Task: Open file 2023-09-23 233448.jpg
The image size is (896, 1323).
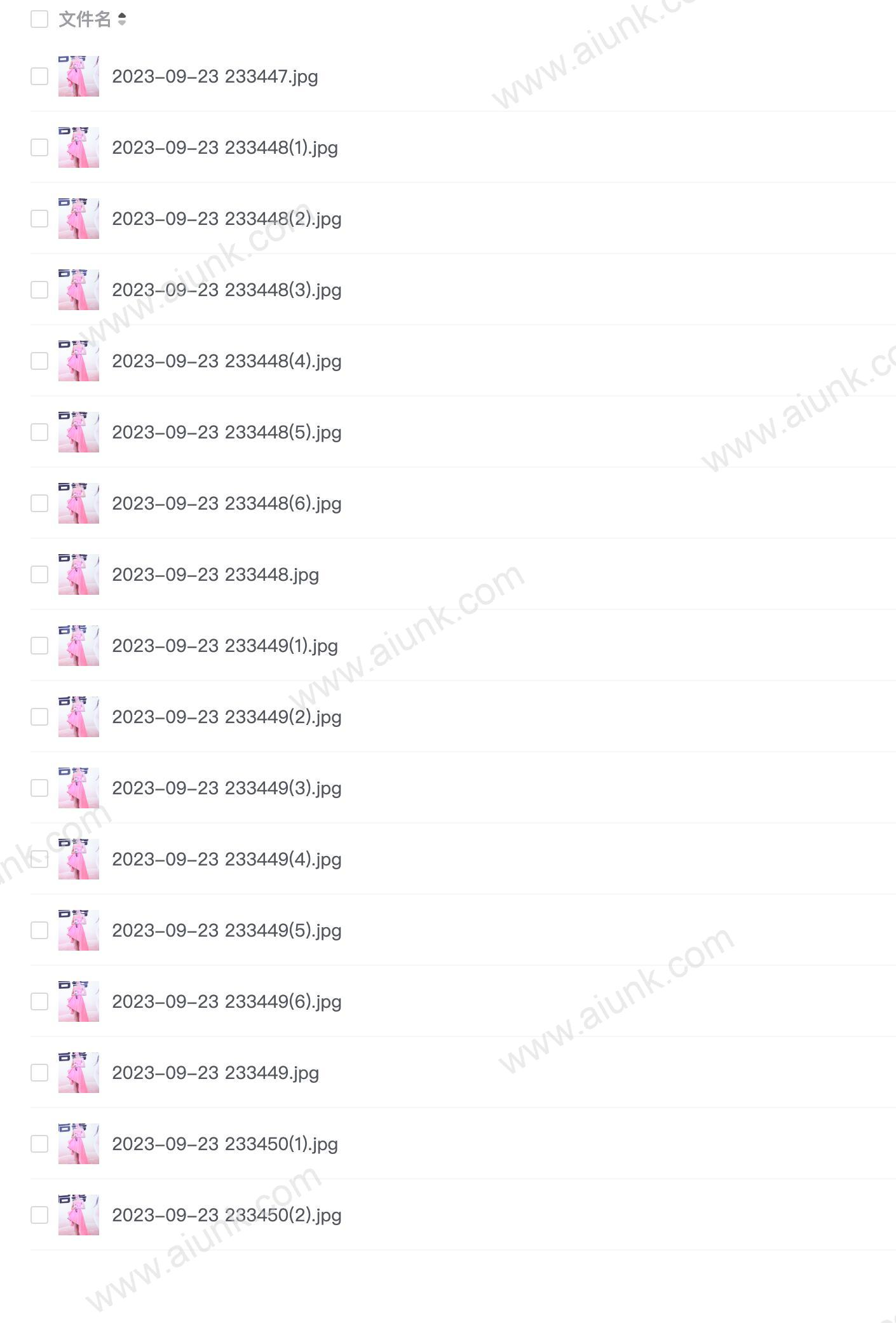Action: coord(215,575)
